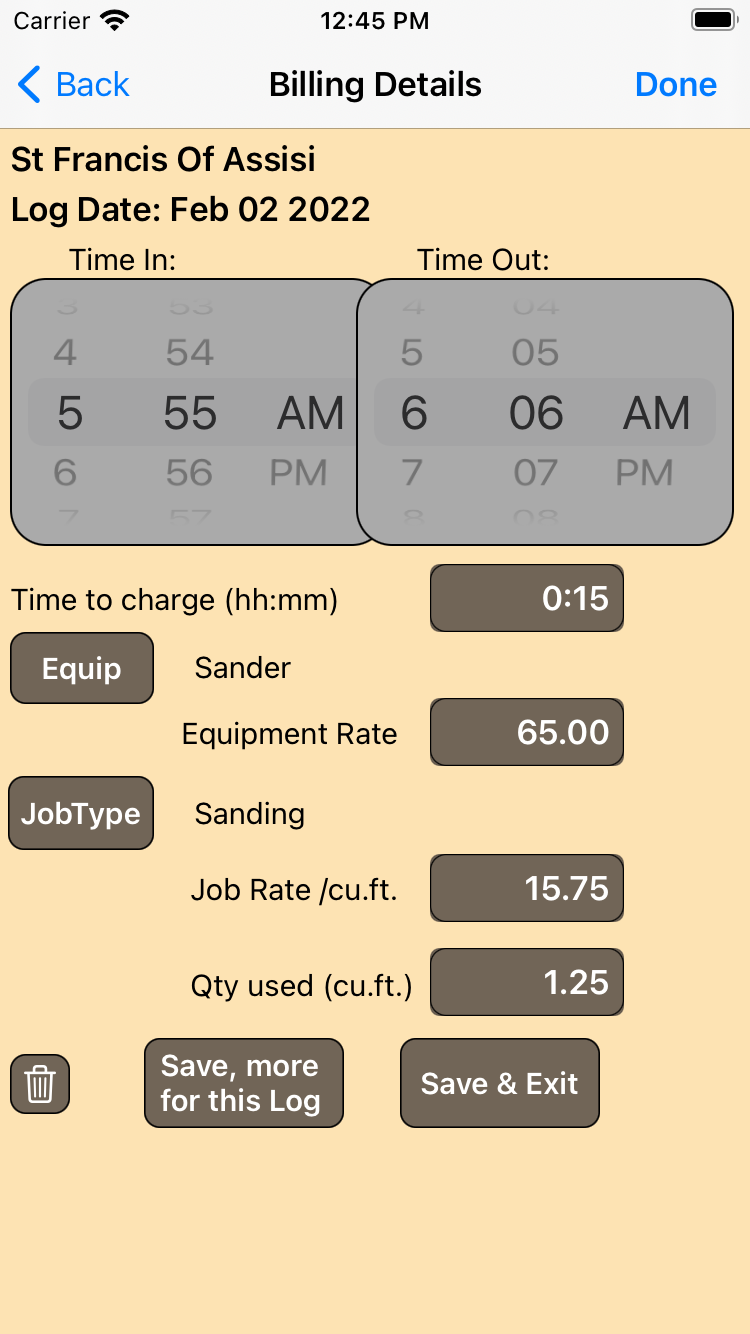Select PM in the Time In picker
750x1334 pixels.
[x=299, y=472]
